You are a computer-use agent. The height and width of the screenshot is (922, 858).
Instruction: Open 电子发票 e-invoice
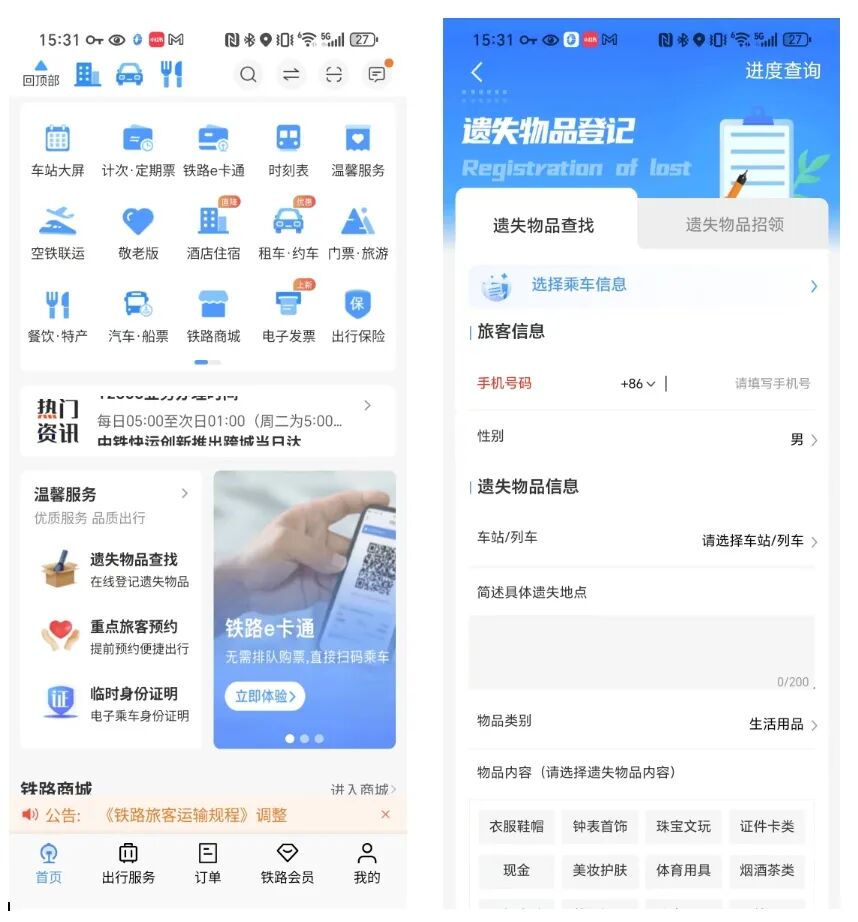pos(288,316)
